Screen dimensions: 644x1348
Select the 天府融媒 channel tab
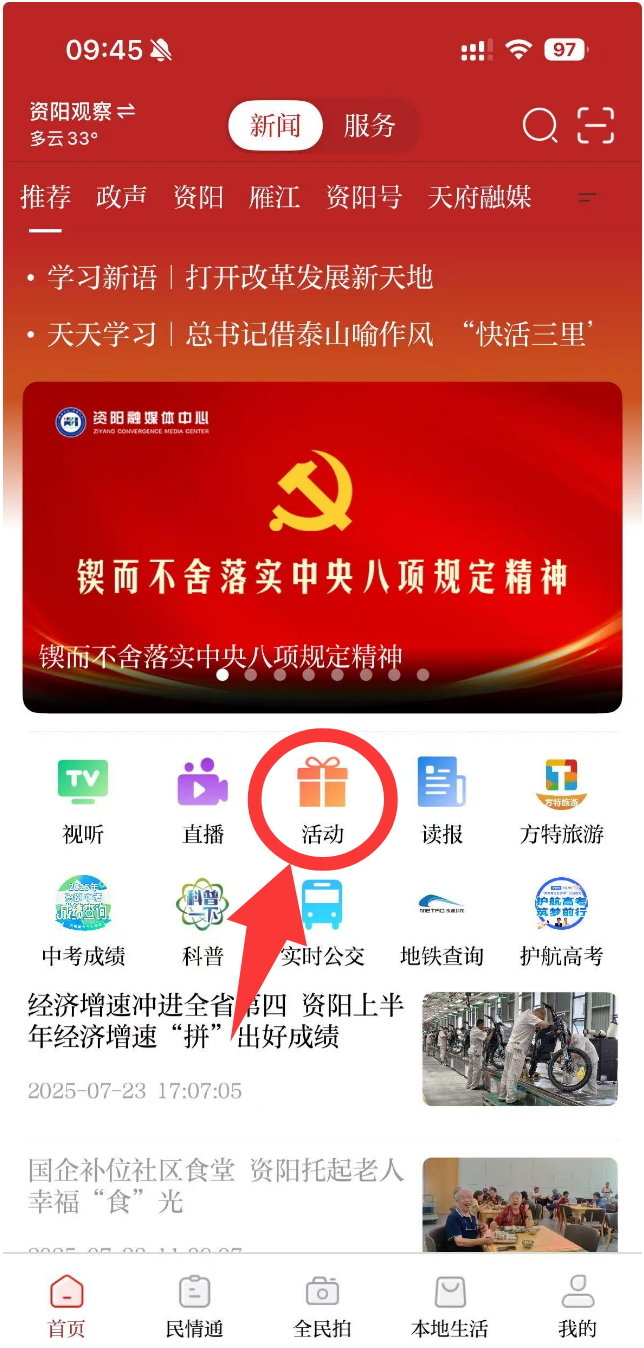coord(479,197)
